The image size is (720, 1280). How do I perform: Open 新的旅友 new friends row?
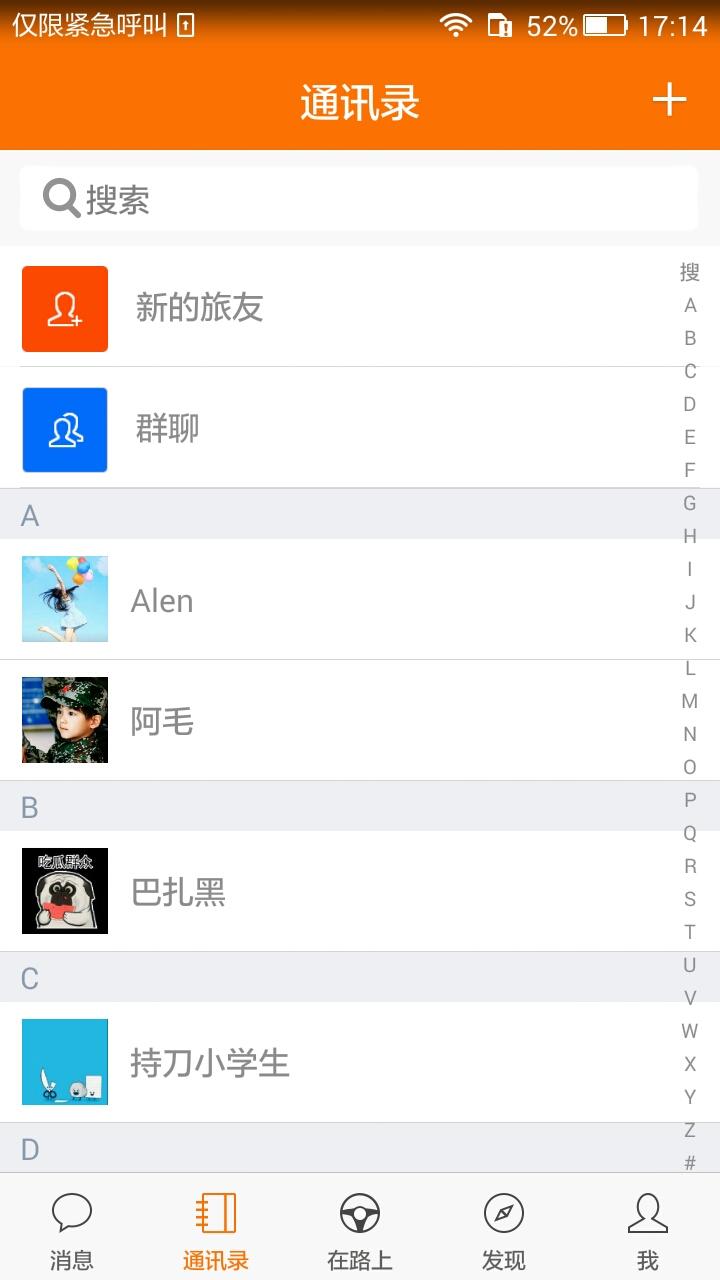tap(340, 308)
